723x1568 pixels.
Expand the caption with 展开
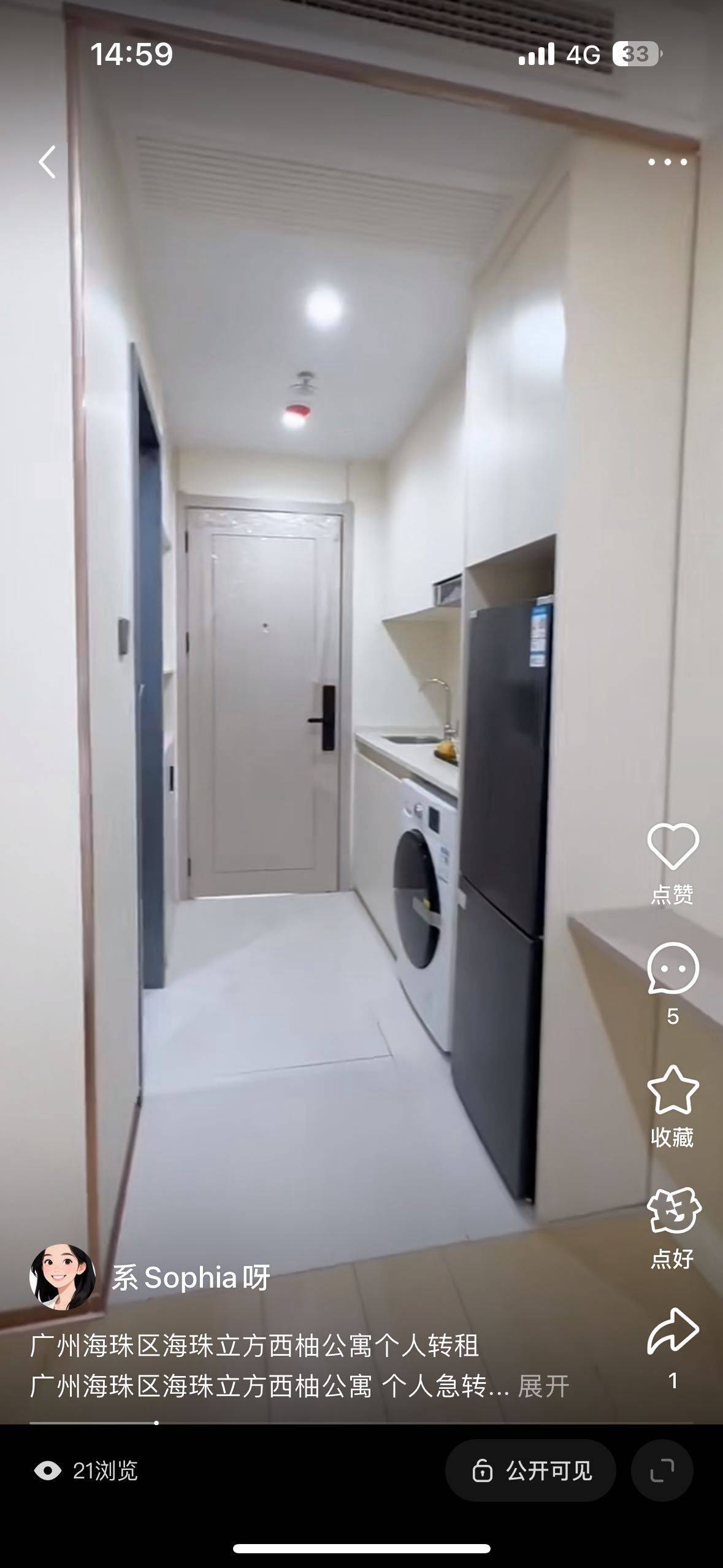pyautogui.click(x=543, y=1386)
